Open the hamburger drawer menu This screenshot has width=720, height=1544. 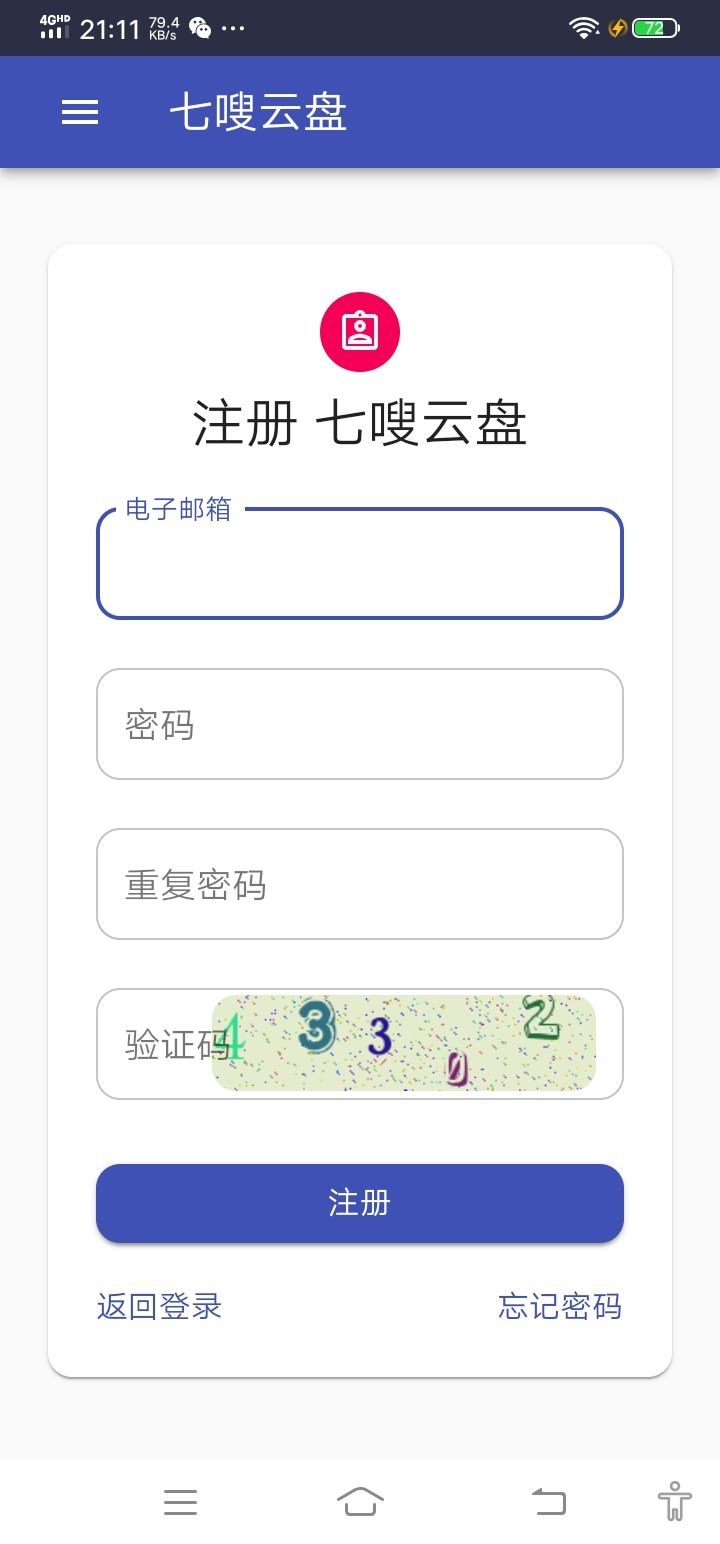coord(80,112)
